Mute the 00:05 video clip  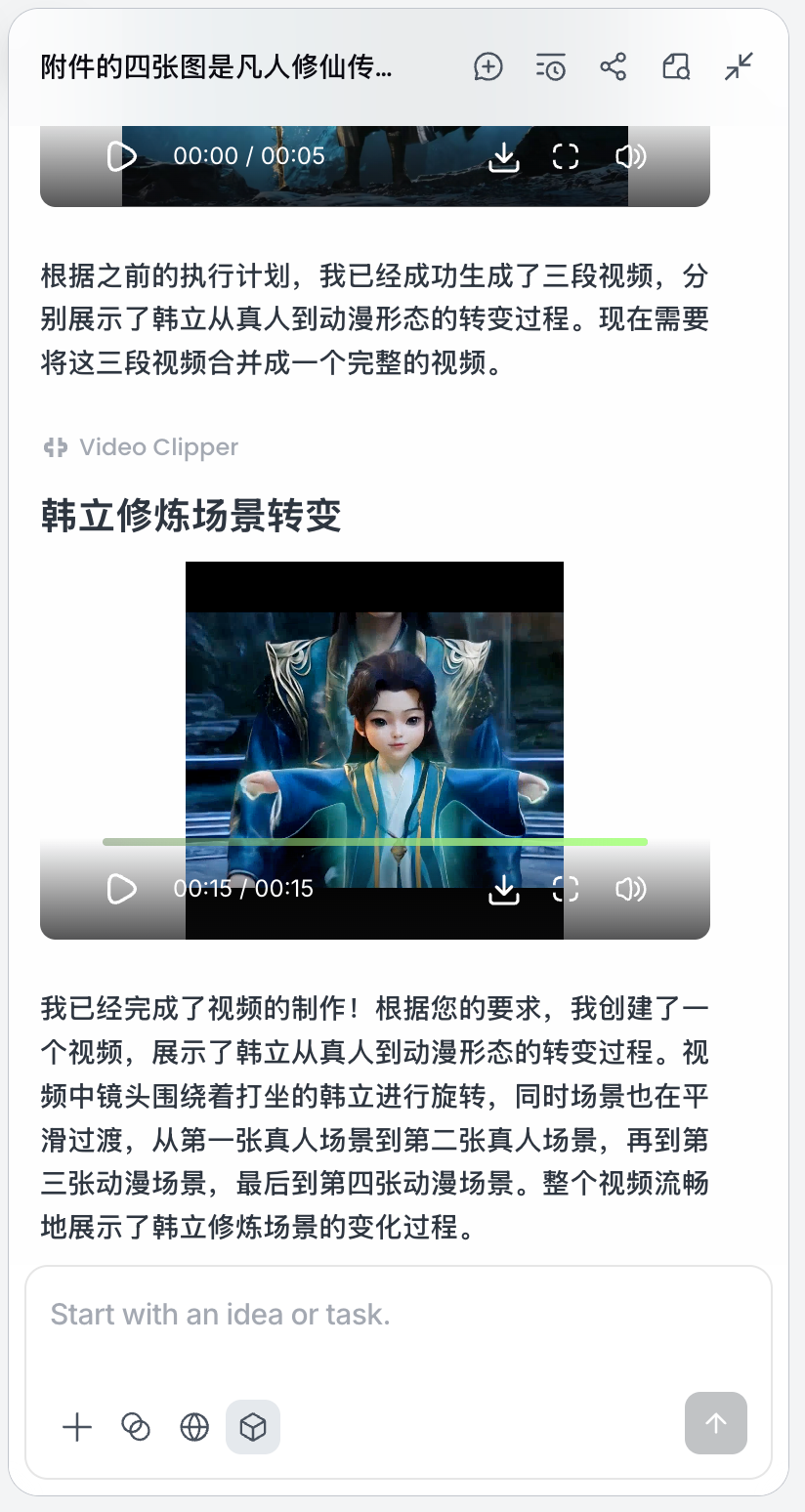point(630,156)
